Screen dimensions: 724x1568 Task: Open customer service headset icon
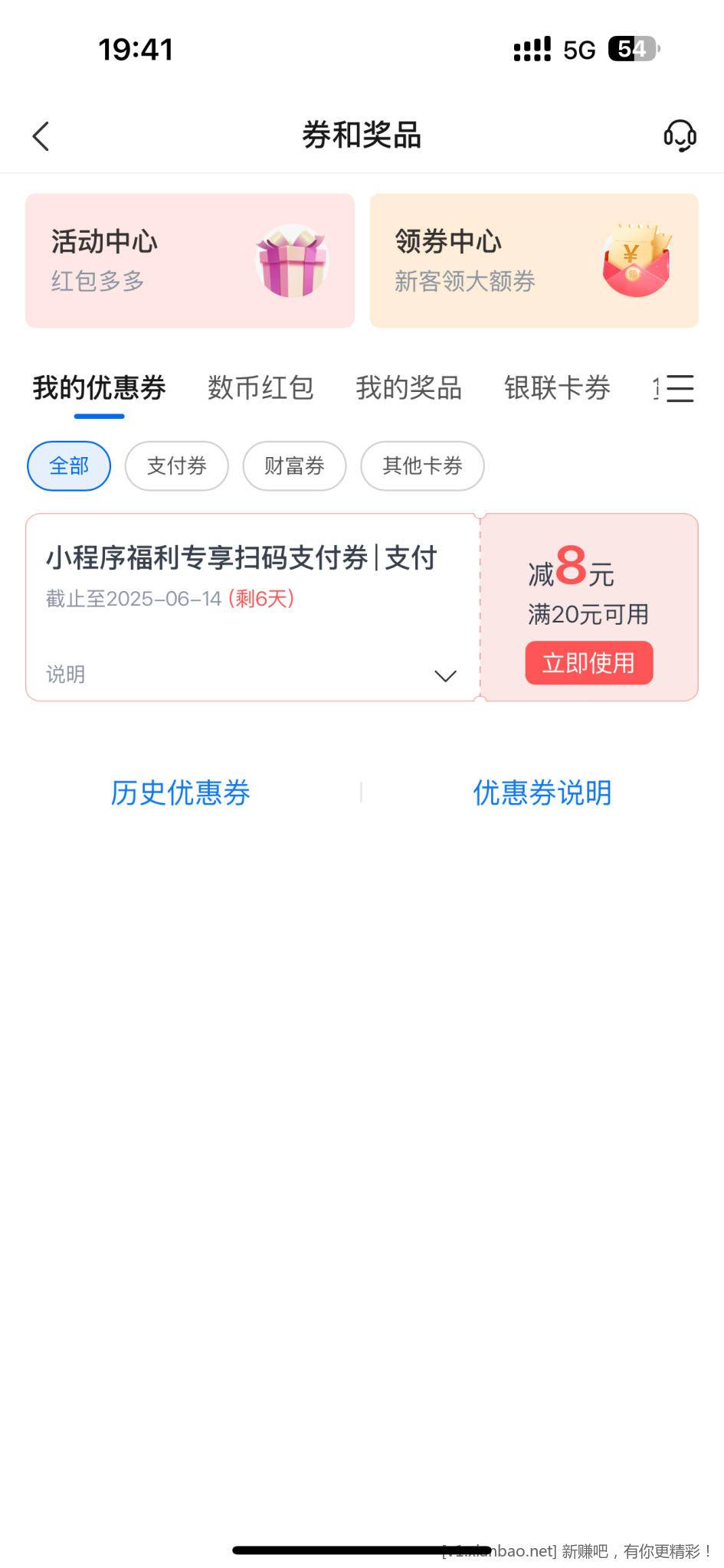tap(680, 136)
